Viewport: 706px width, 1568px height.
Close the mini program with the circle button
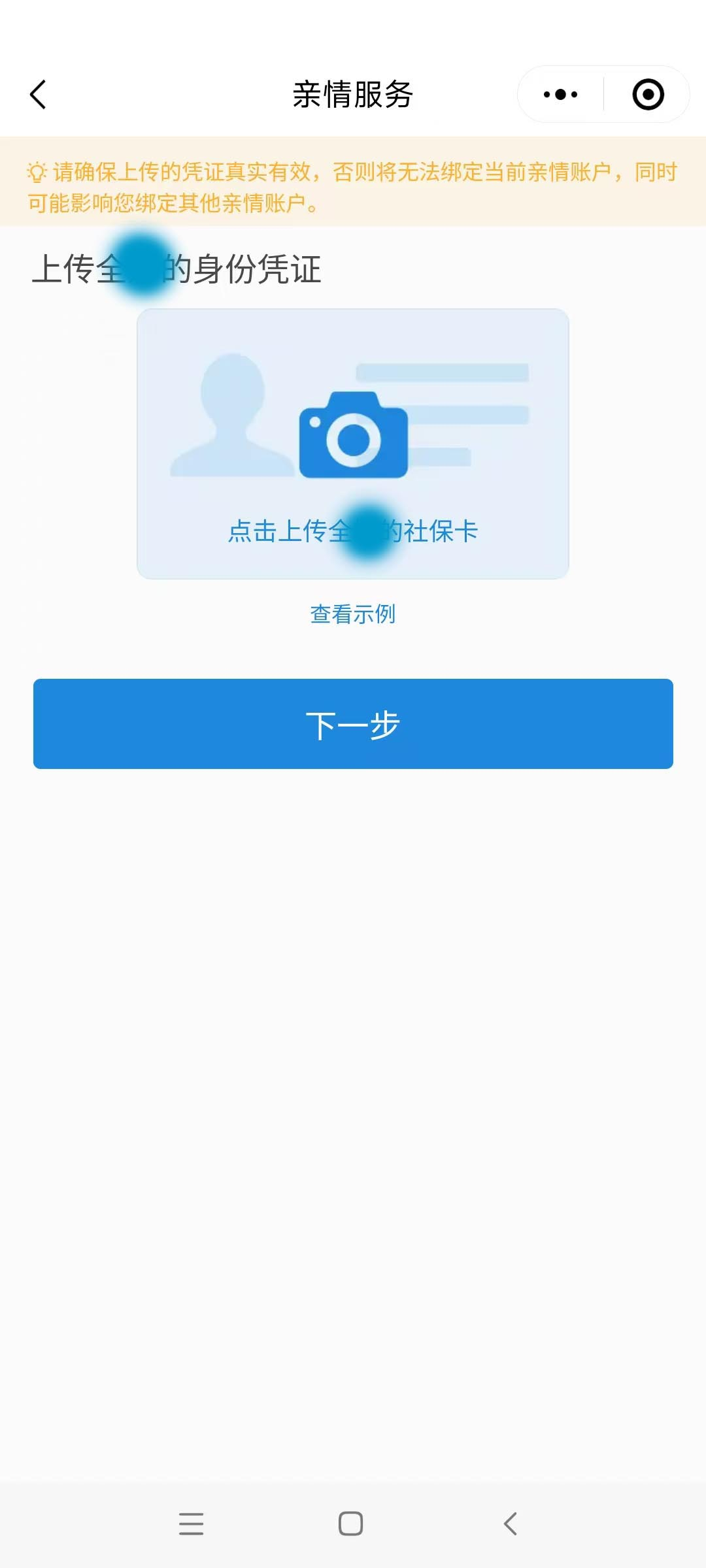point(648,95)
